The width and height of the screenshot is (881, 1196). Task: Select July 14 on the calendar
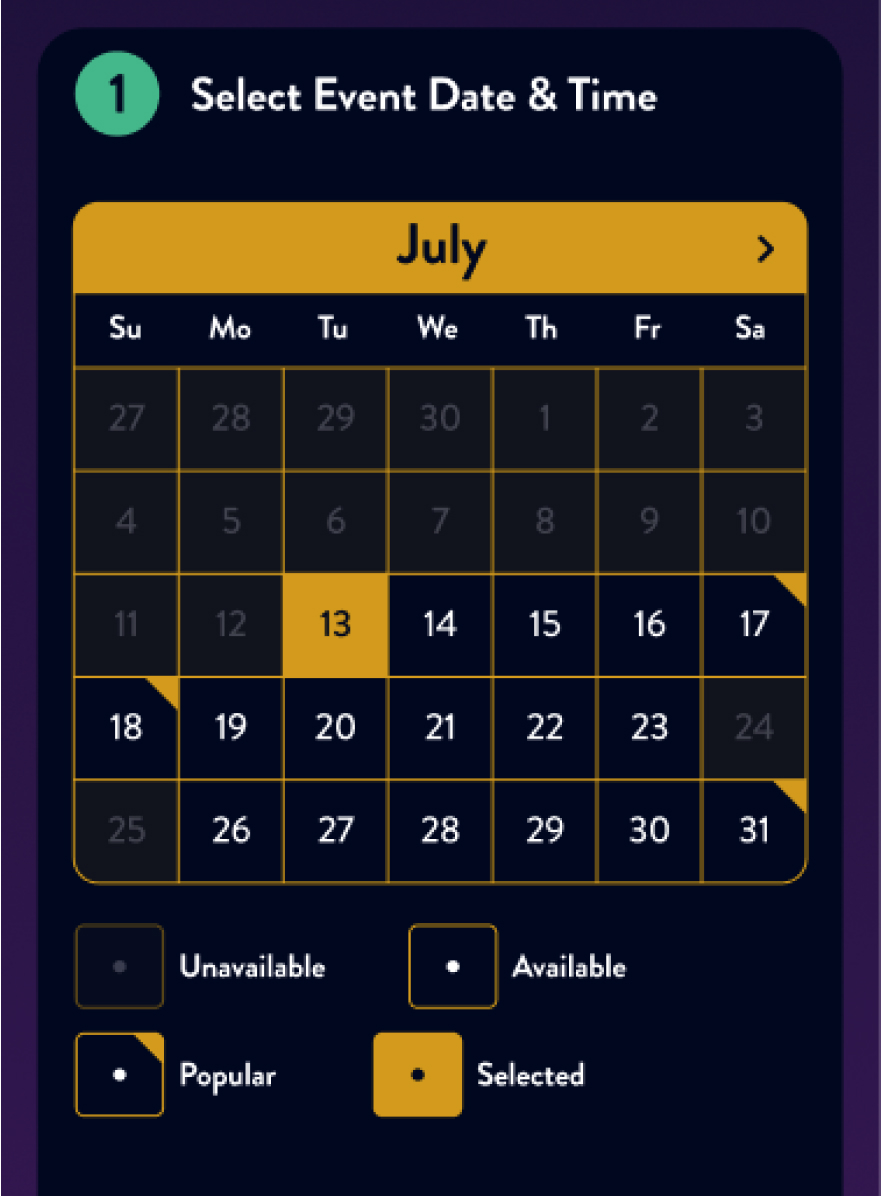click(x=440, y=625)
